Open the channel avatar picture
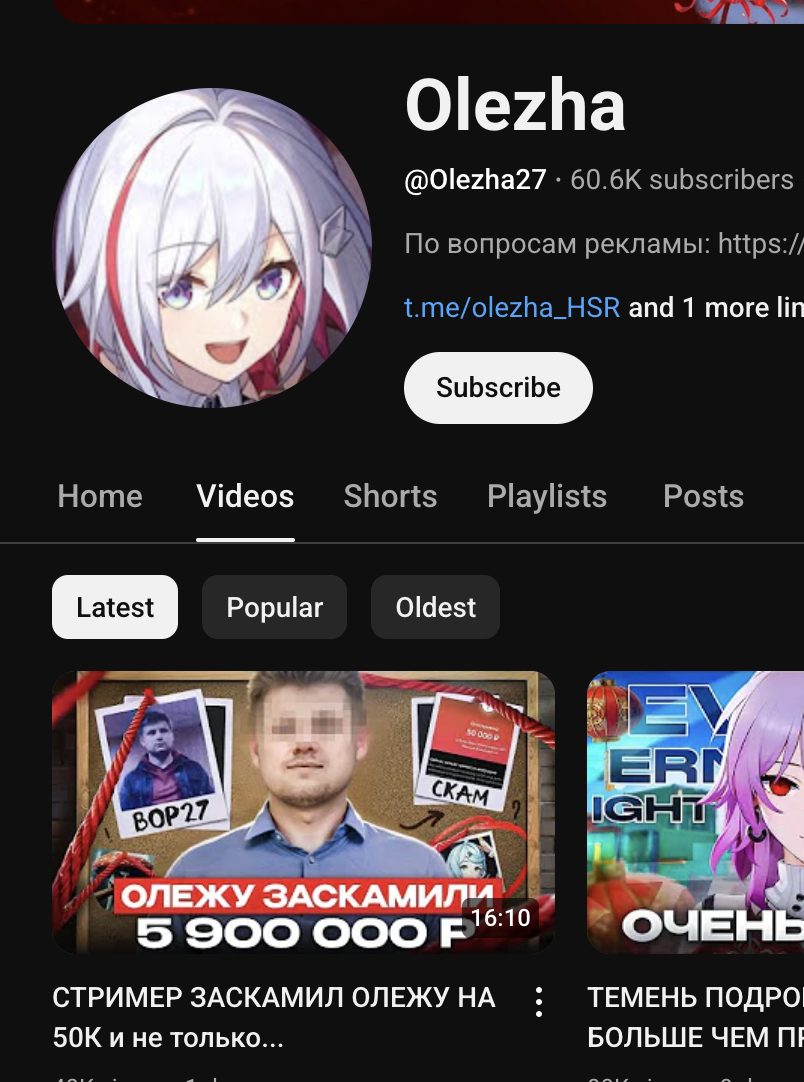This screenshot has width=804, height=1082. [x=213, y=248]
